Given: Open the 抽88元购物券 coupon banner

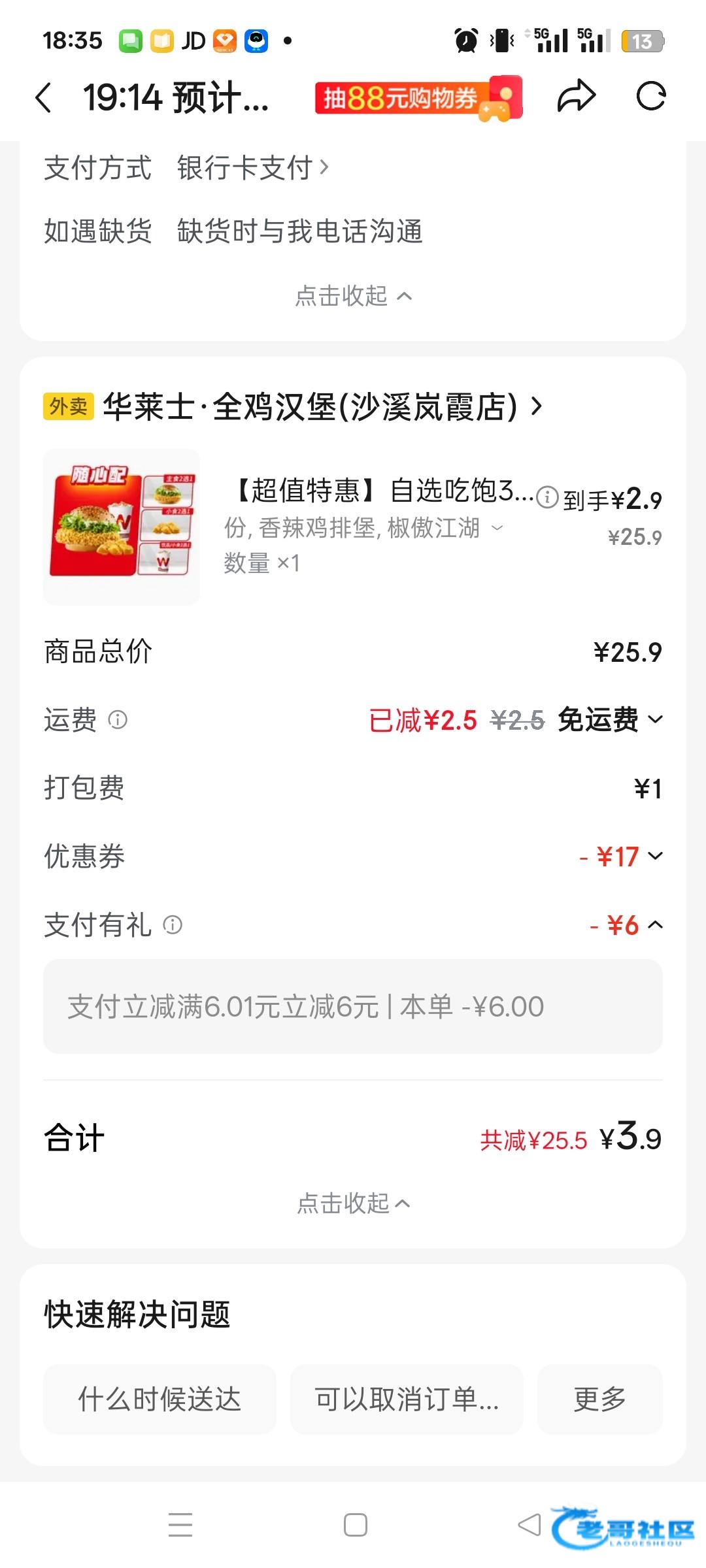Looking at the screenshot, I should click(x=418, y=99).
